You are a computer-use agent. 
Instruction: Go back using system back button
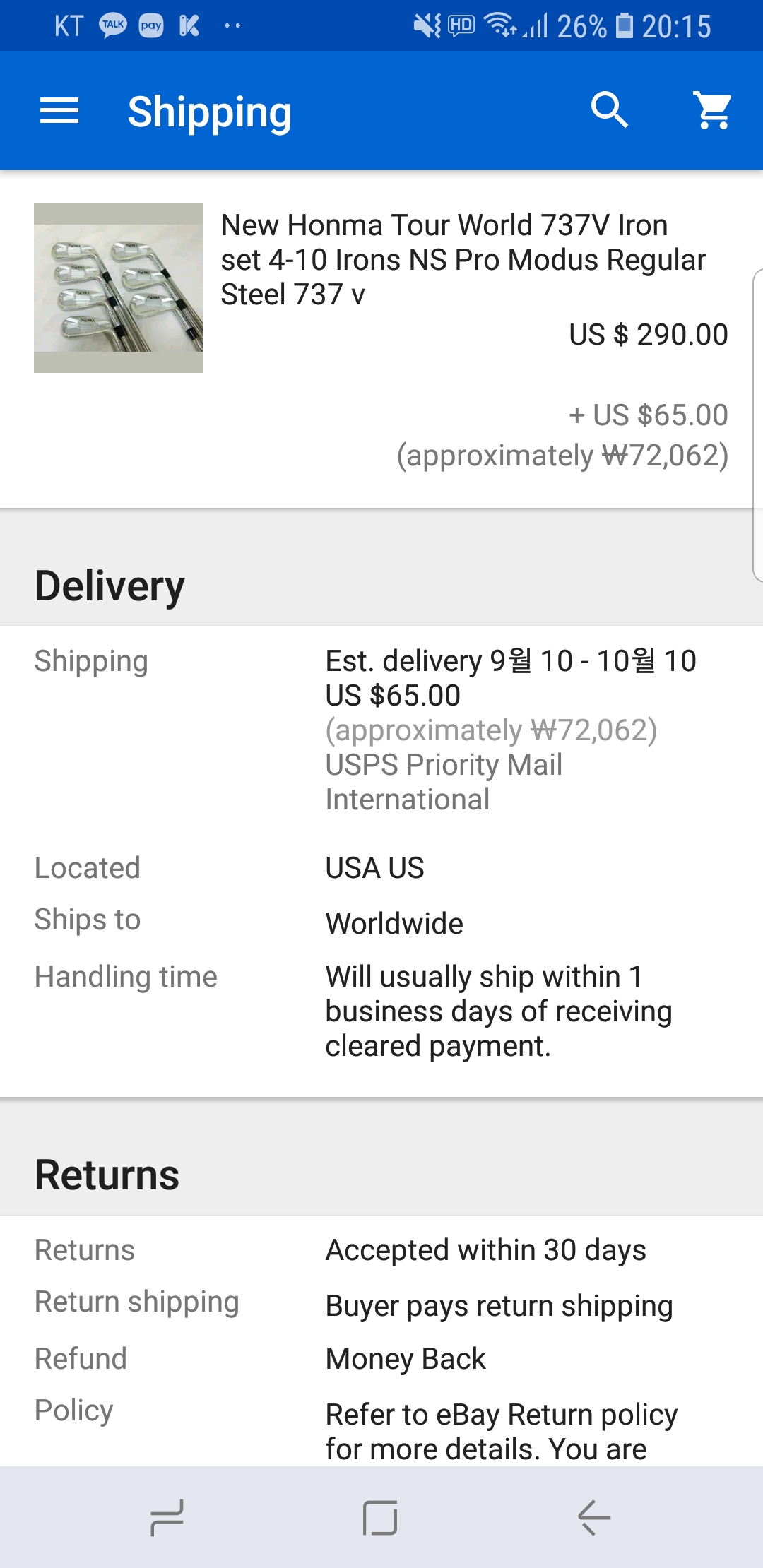pos(593,1517)
